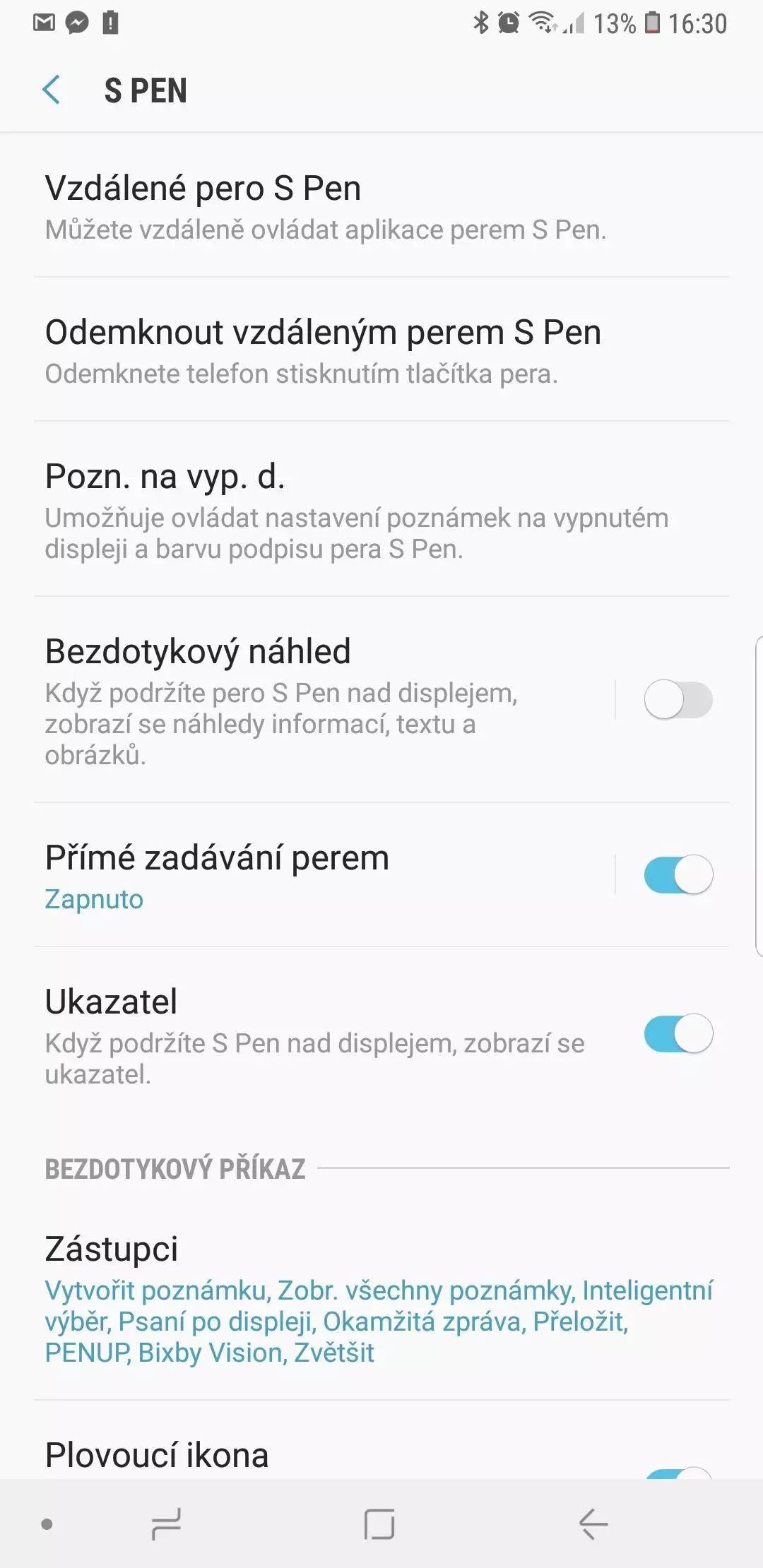Screen dimensions: 763x1568
Task: Tap the system recent apps button
Action: pyautogui.click(x=167, y=1524)
